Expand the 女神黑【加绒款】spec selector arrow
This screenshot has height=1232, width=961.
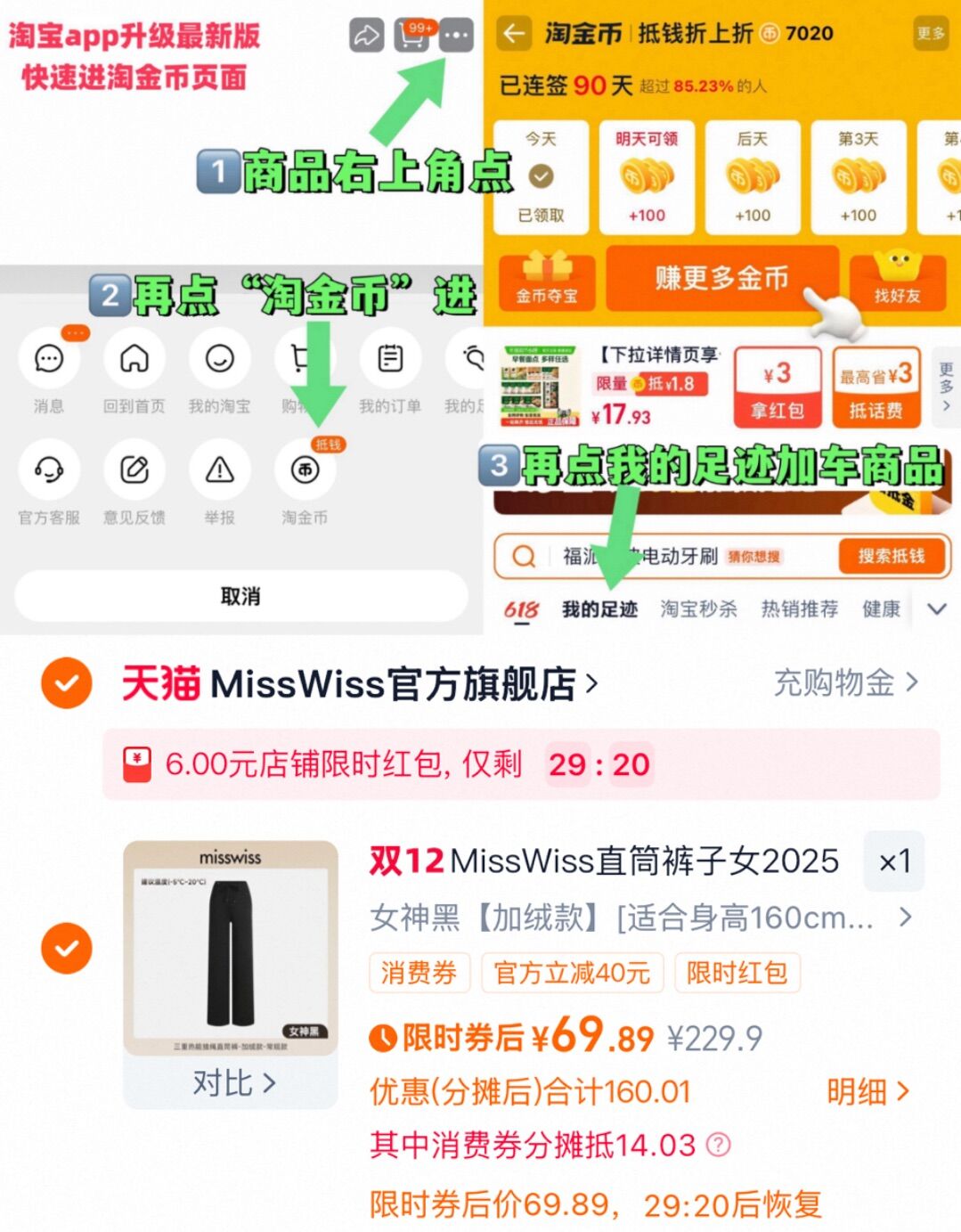(x=905, y=918)
